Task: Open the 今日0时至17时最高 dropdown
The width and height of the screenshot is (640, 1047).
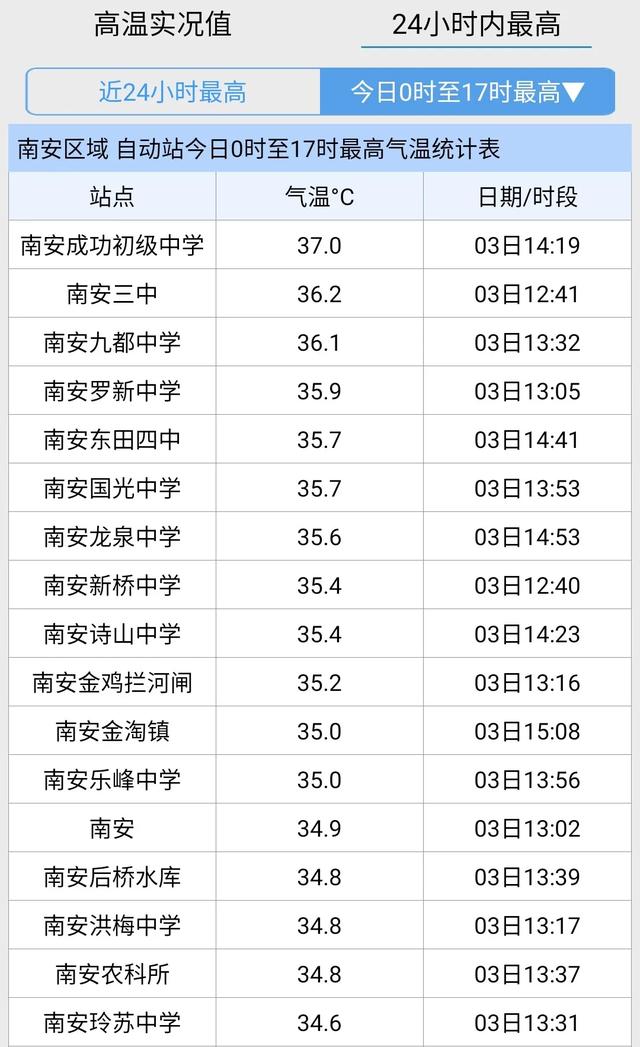Action: (x=467, y=91)
